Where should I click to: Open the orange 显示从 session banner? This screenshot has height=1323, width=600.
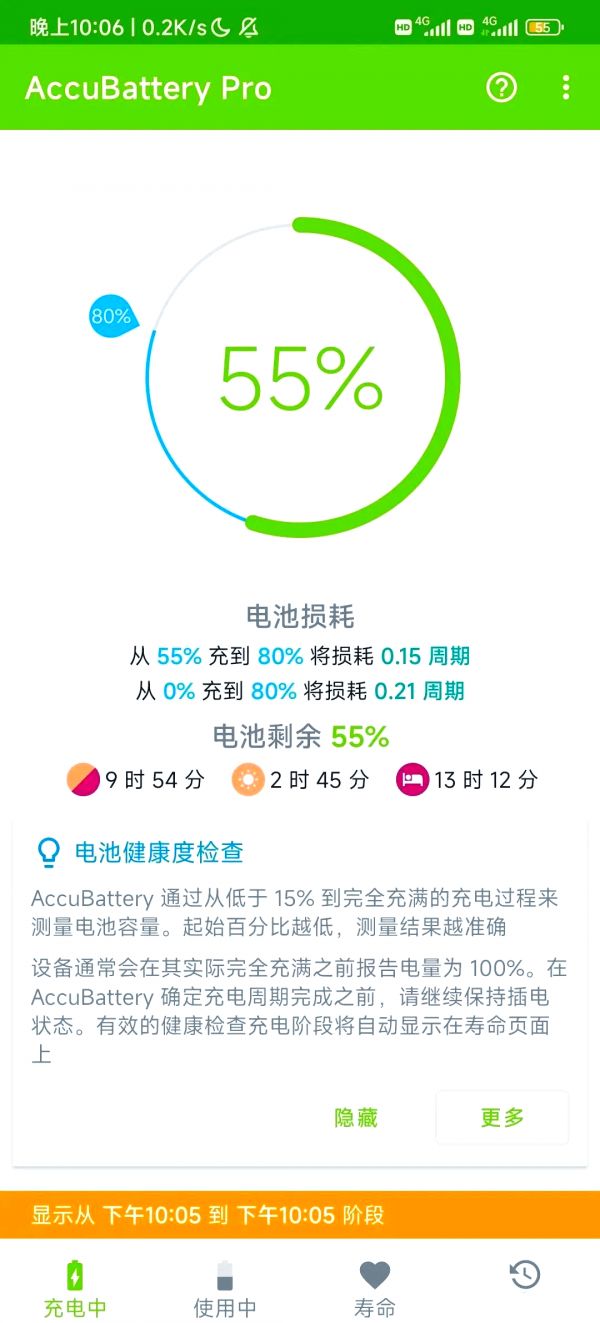click(300, 1215)
